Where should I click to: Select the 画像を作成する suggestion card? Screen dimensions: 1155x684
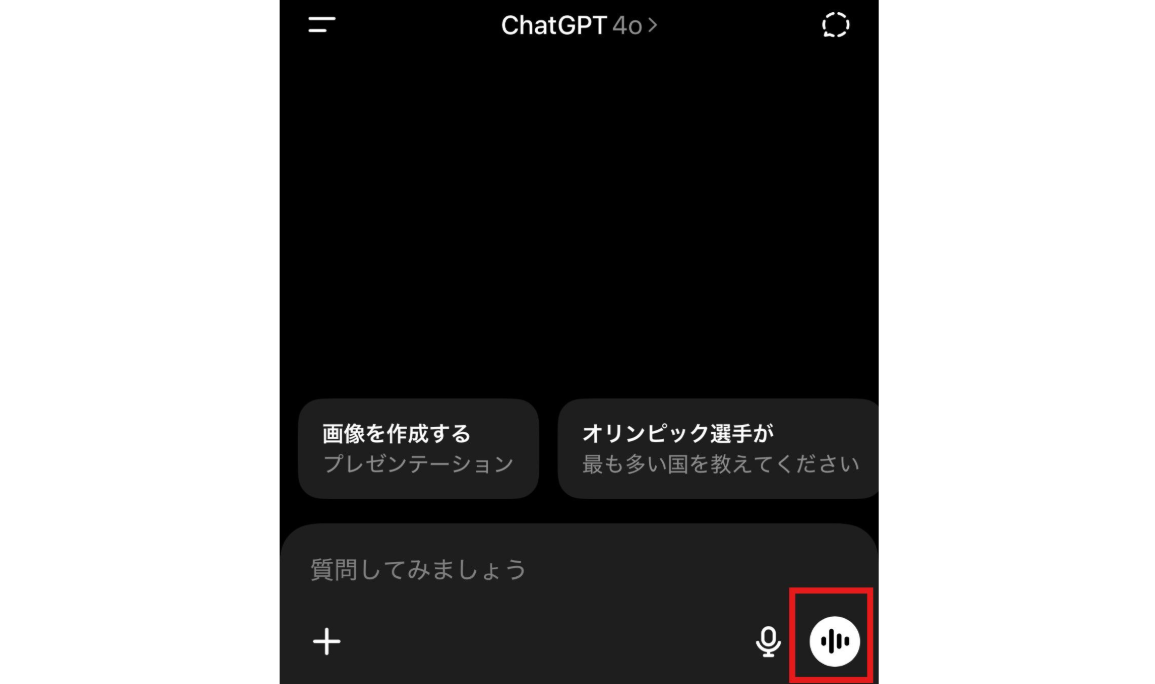tap(418, 449)
